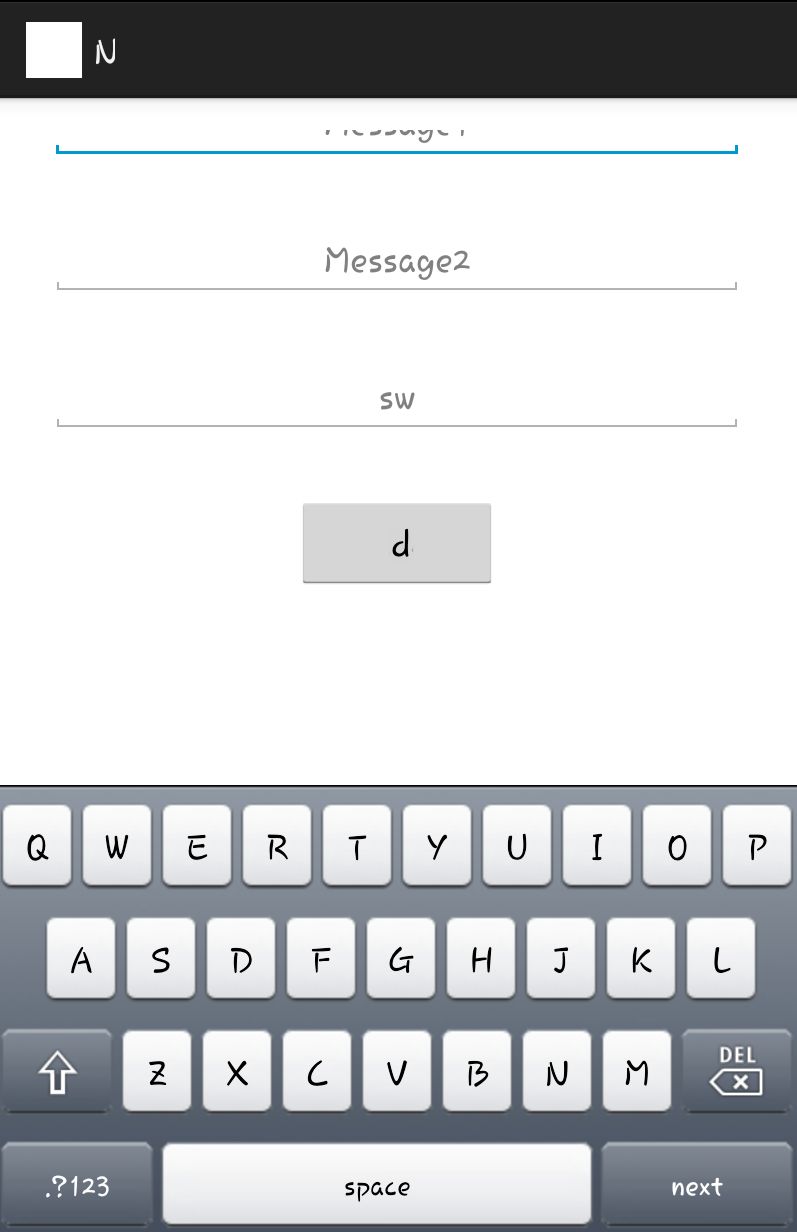Hit the DEL backspace key
797x1232 pixels.
click(x=737, y=1072)
